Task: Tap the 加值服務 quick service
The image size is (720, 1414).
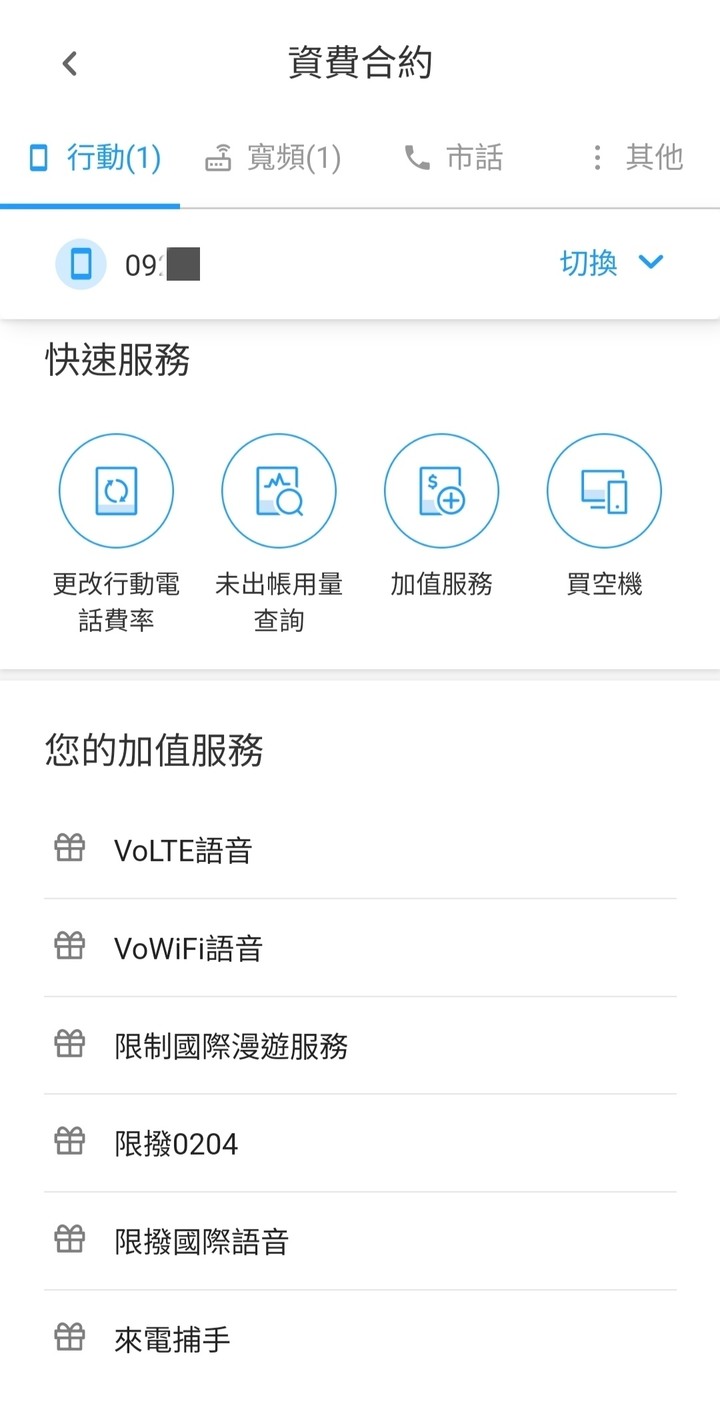Action: [x=441, y=517]
